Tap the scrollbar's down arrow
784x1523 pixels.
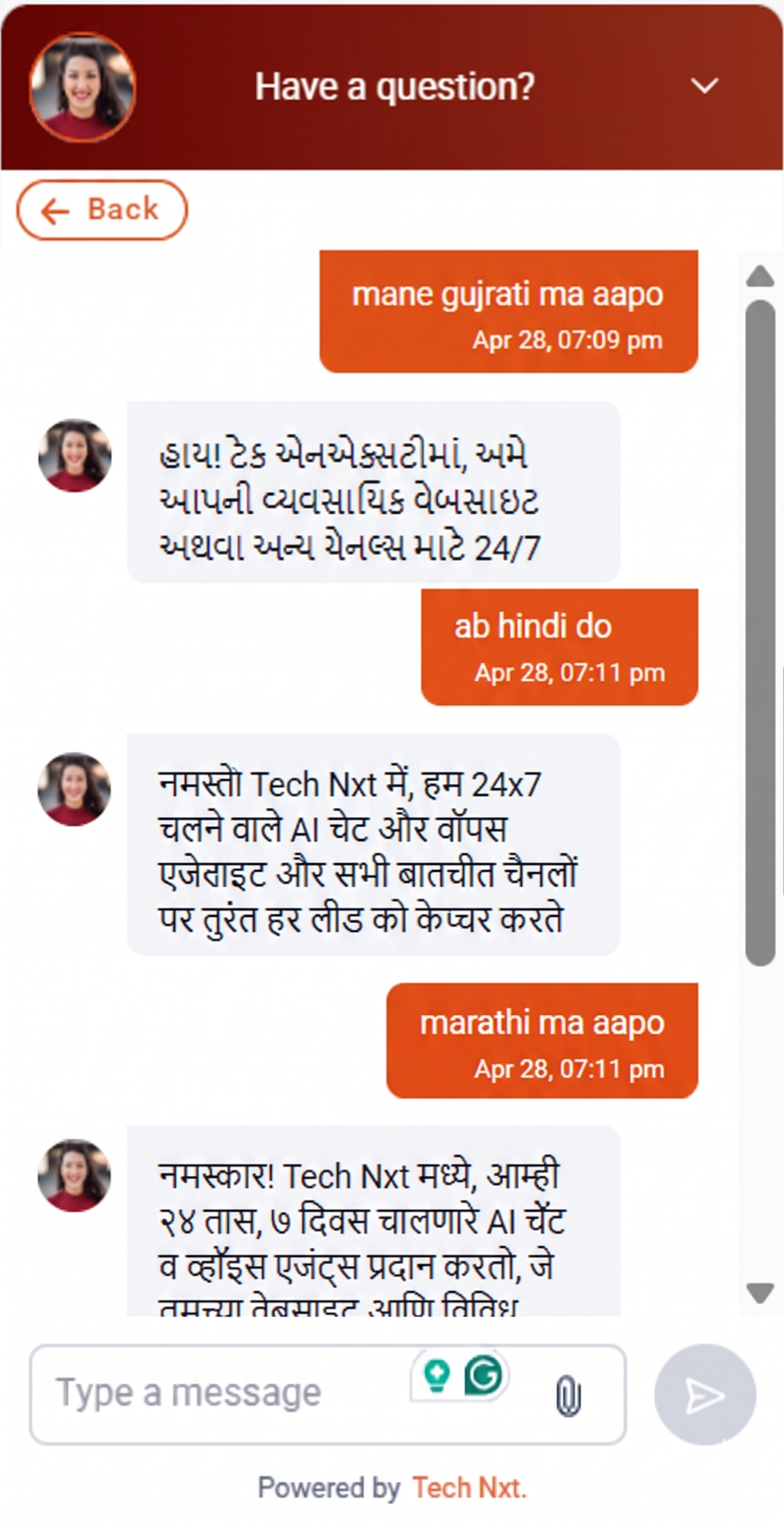(x=760, y=1292)
